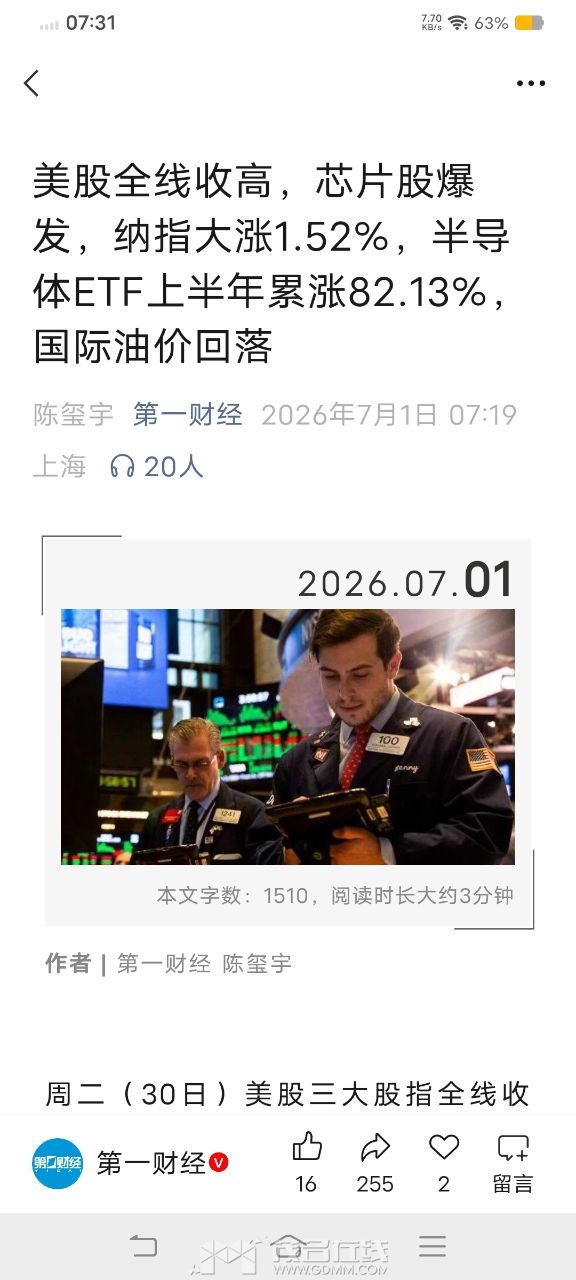Like the article with the thumbs-up icon

click(x=307, y=1147)
